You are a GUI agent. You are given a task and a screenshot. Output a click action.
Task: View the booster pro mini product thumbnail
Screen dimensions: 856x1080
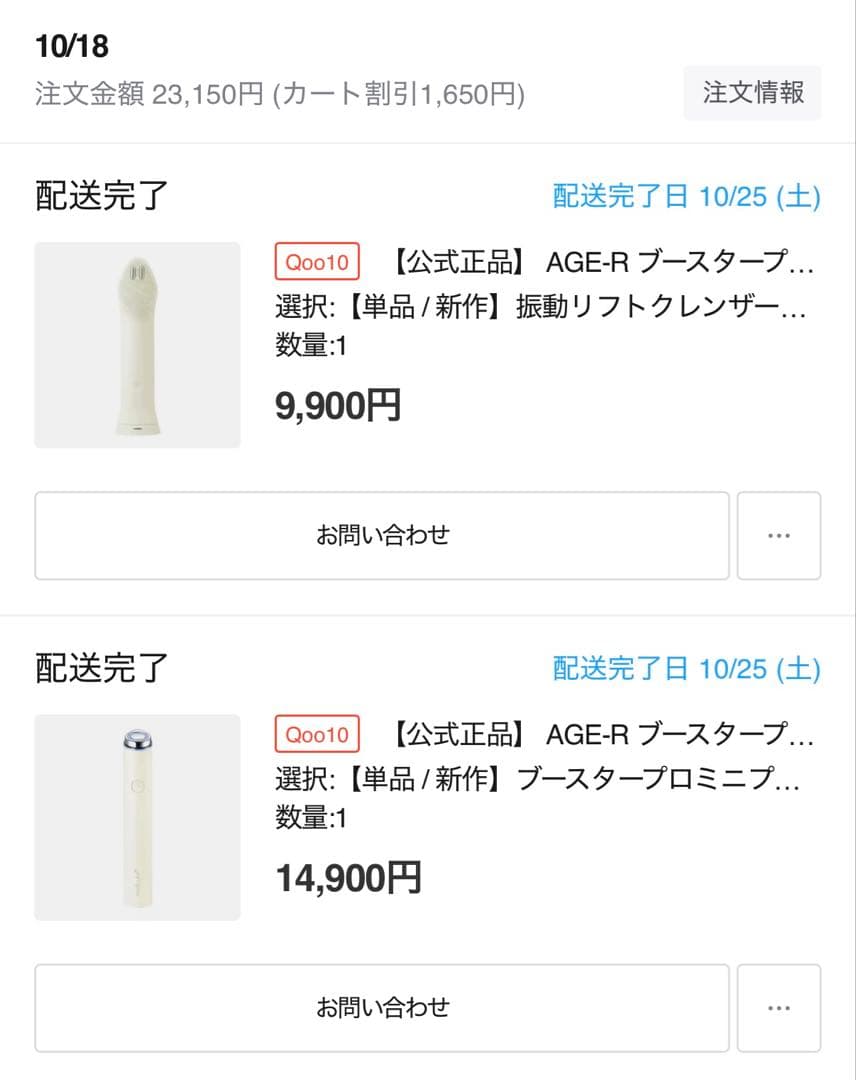(x=137, y=817)
